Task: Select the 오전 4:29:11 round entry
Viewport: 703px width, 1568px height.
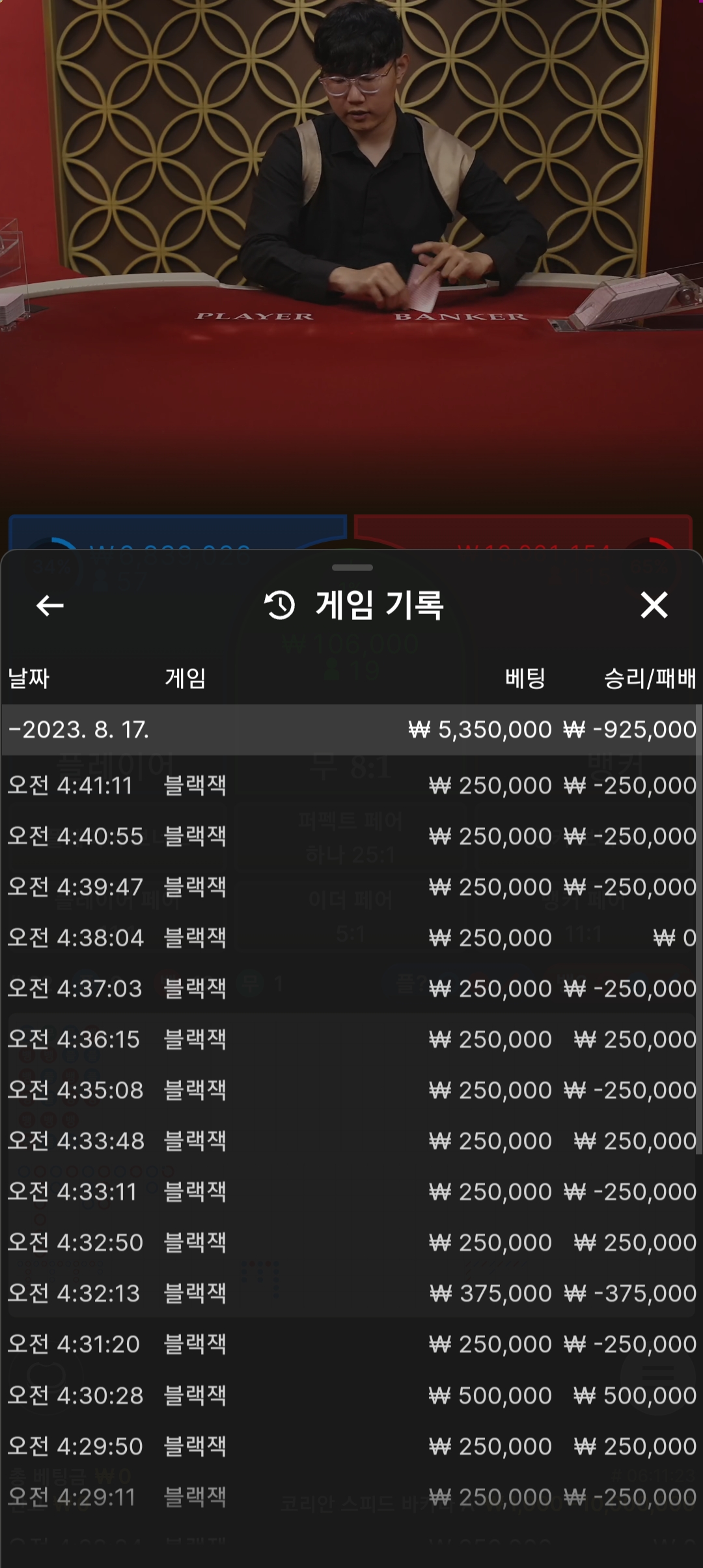Action: click(x=351, y=1497)
